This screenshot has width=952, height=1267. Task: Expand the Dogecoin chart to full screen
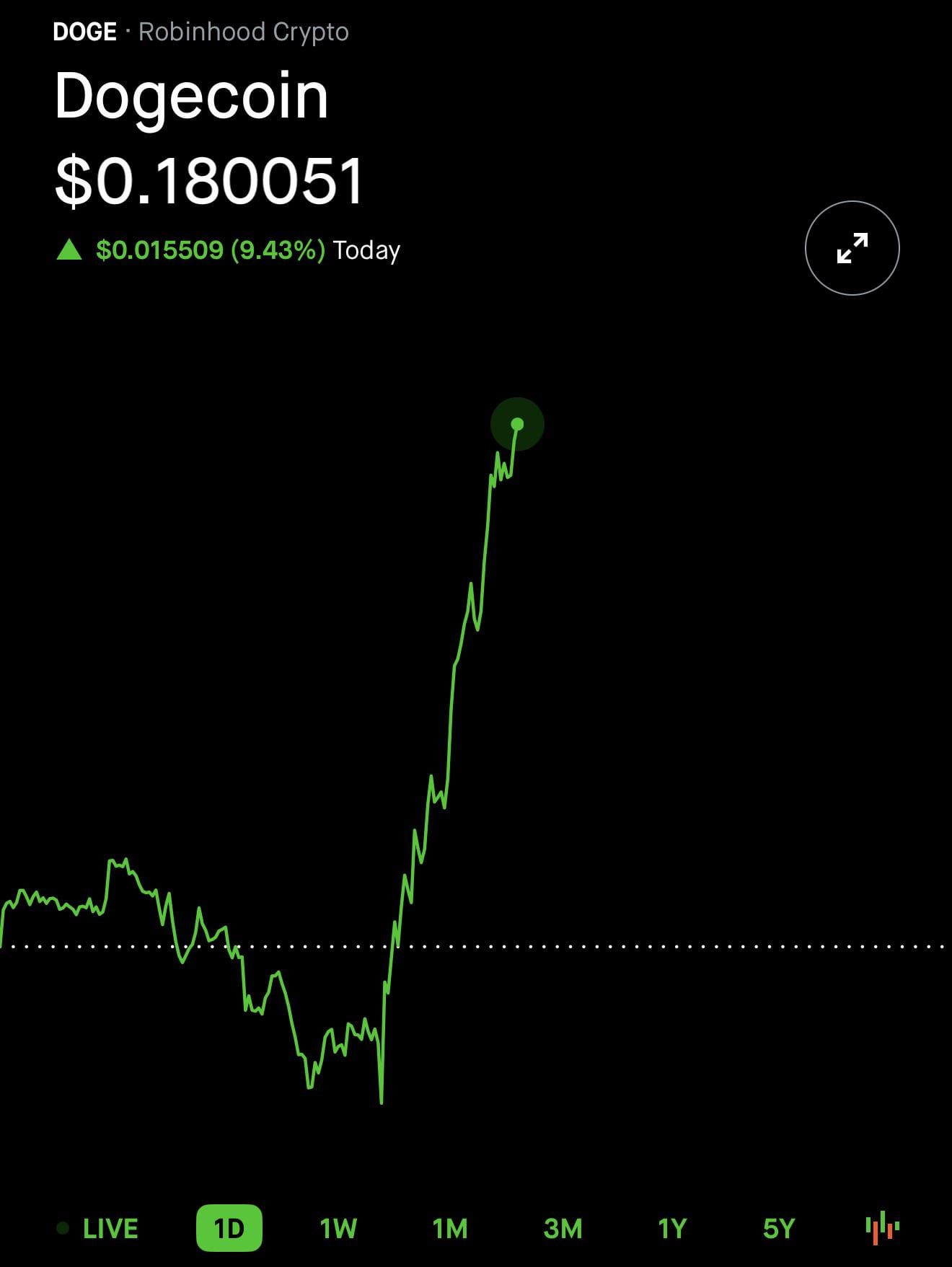pos(852,248)
